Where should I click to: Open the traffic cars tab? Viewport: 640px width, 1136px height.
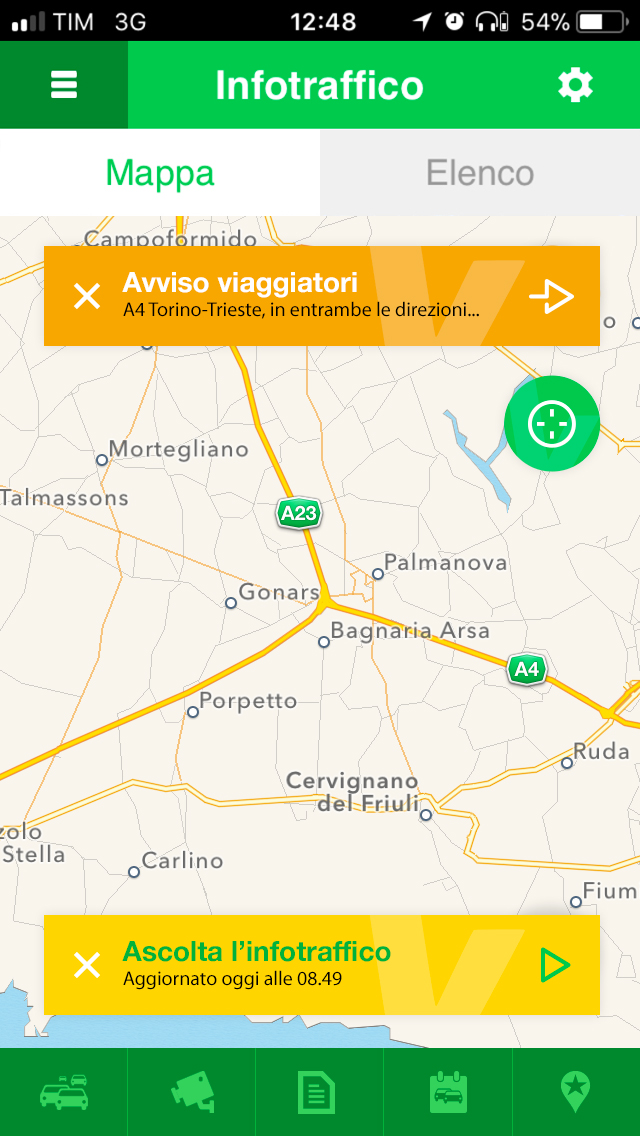[64, 1092]
